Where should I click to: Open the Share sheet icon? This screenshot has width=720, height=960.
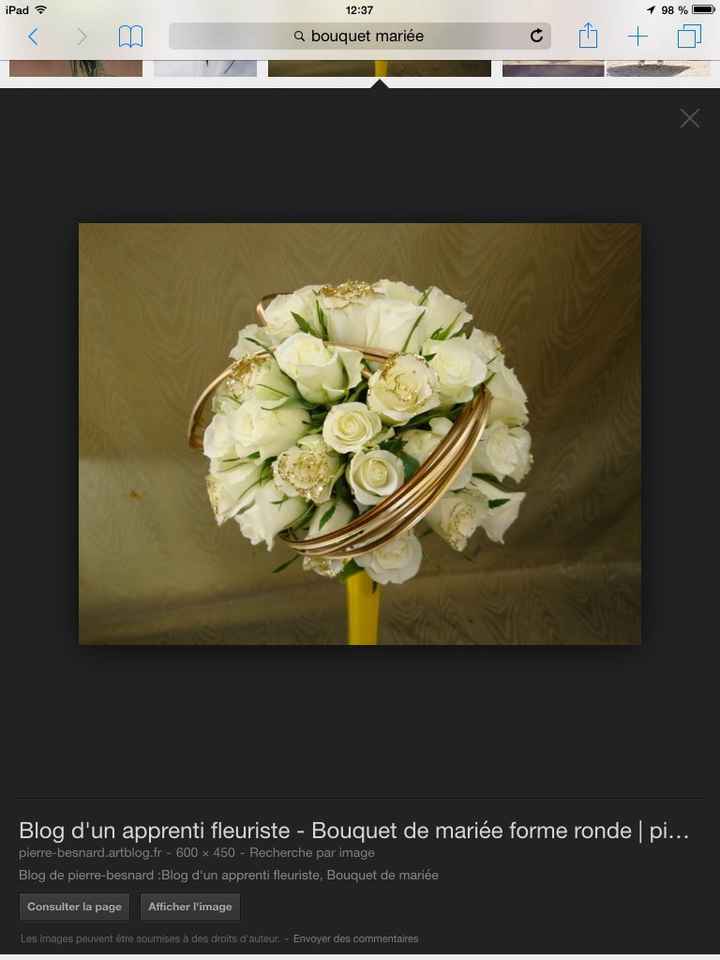(x=587, y=35)
